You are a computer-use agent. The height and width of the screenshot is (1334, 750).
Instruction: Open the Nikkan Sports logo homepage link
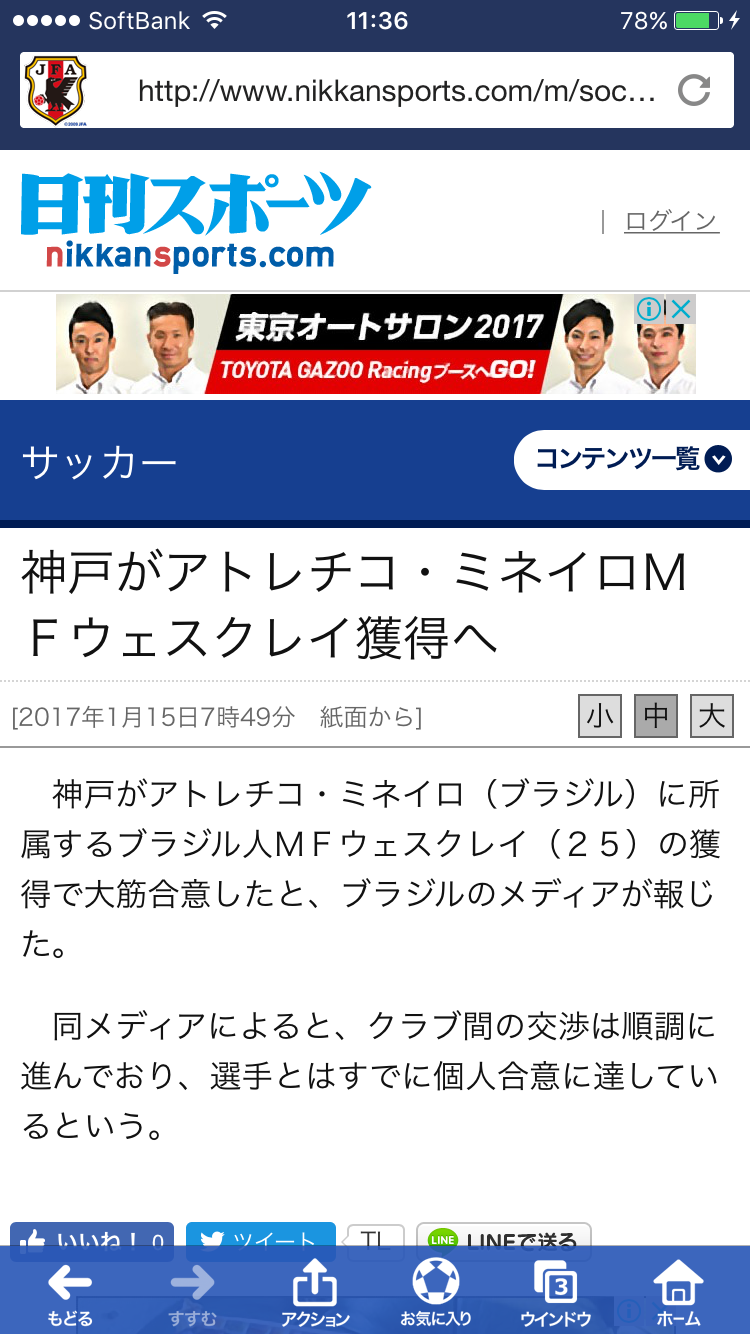click(x=195, y=222)
